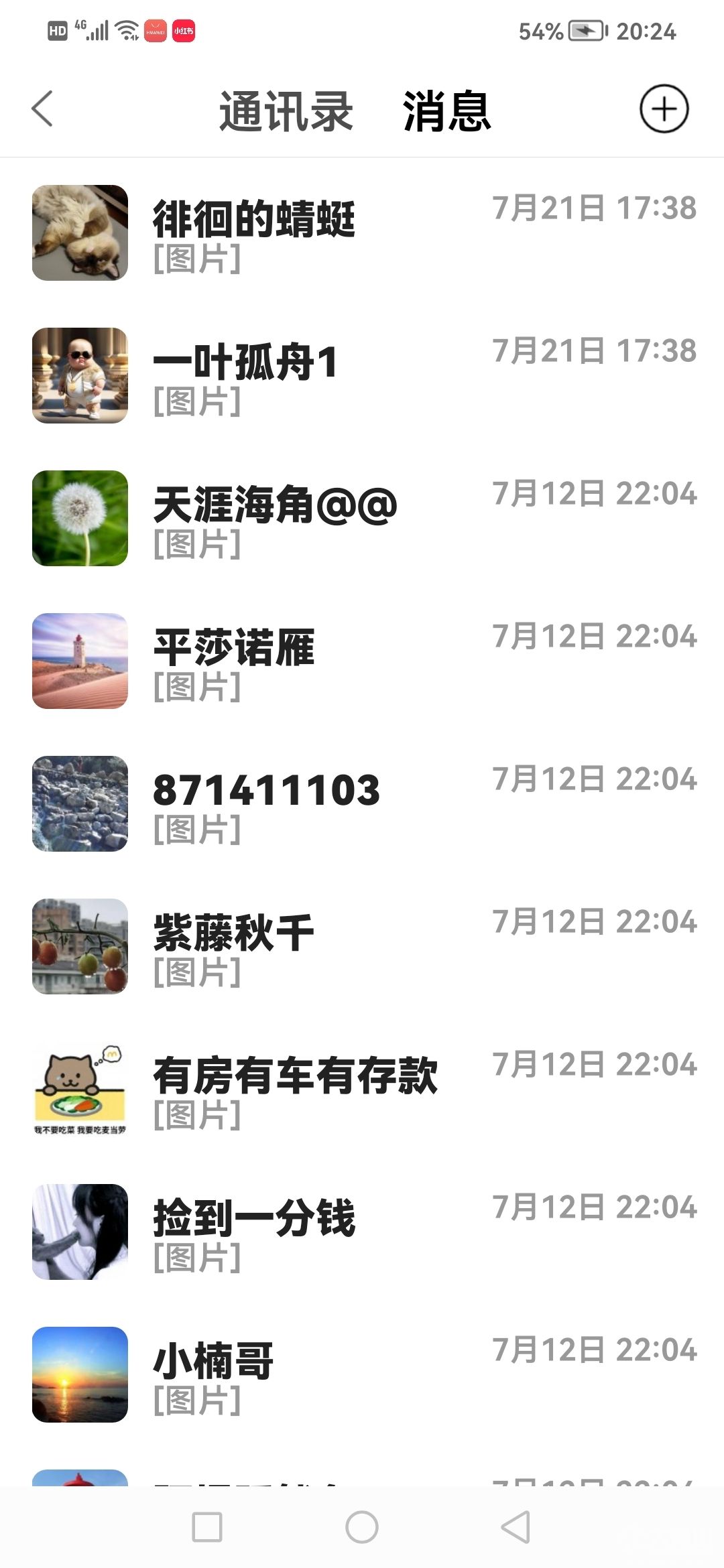
Task: View messages from 平莎诺雁
Action: pyautogui.click(x=362, y=661)
